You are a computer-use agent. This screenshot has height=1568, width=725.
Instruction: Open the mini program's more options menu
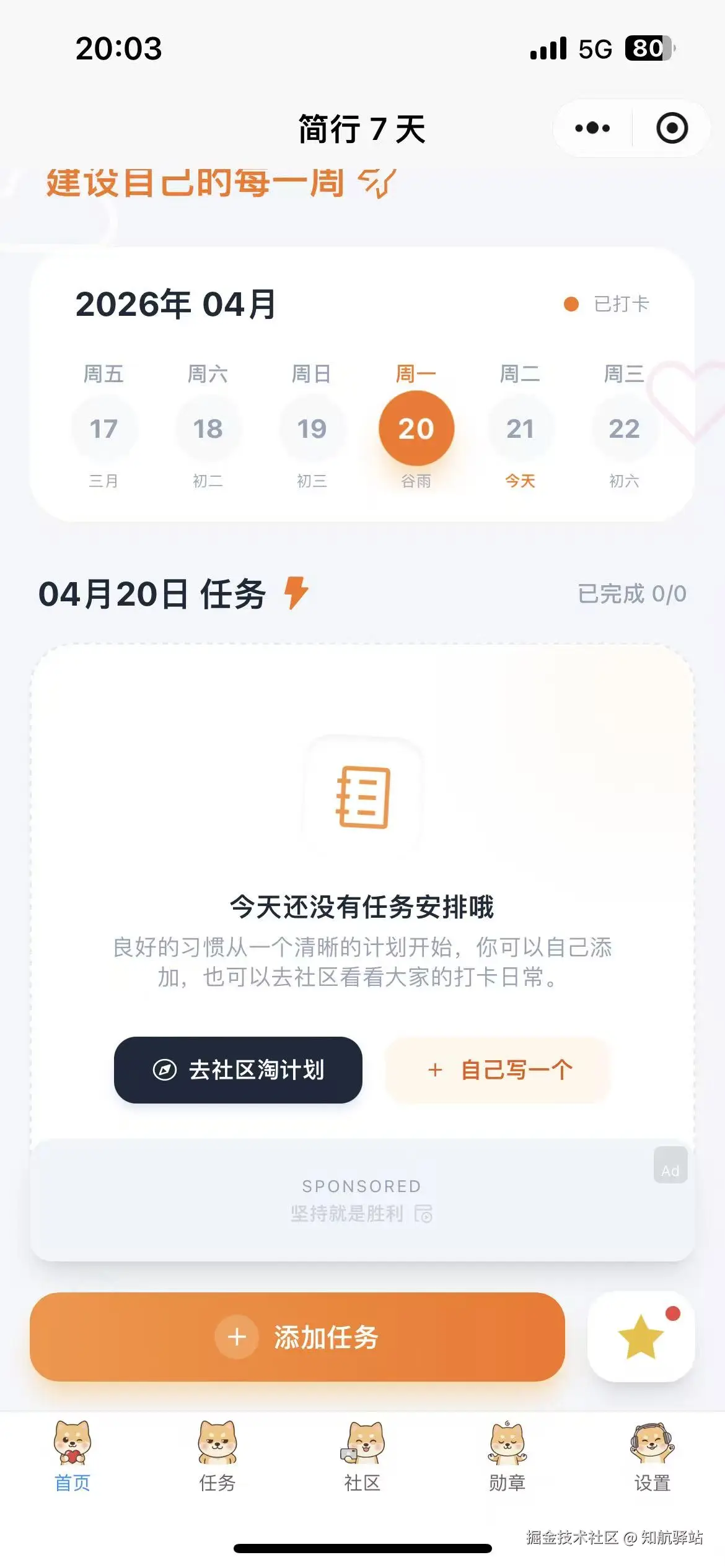coord(592,128)
